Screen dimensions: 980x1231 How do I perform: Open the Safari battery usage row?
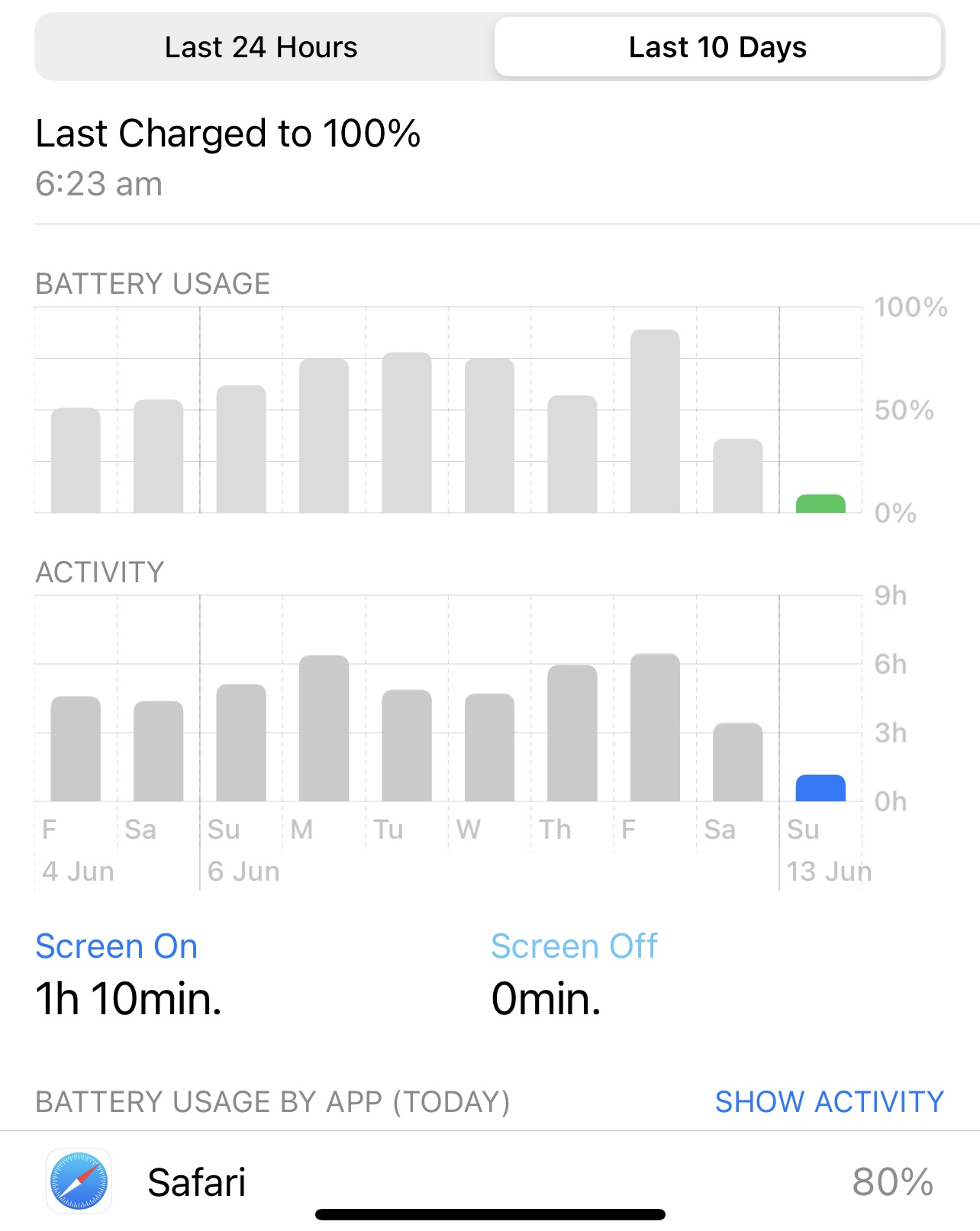pyautogui.click(x=488, y=1181)
